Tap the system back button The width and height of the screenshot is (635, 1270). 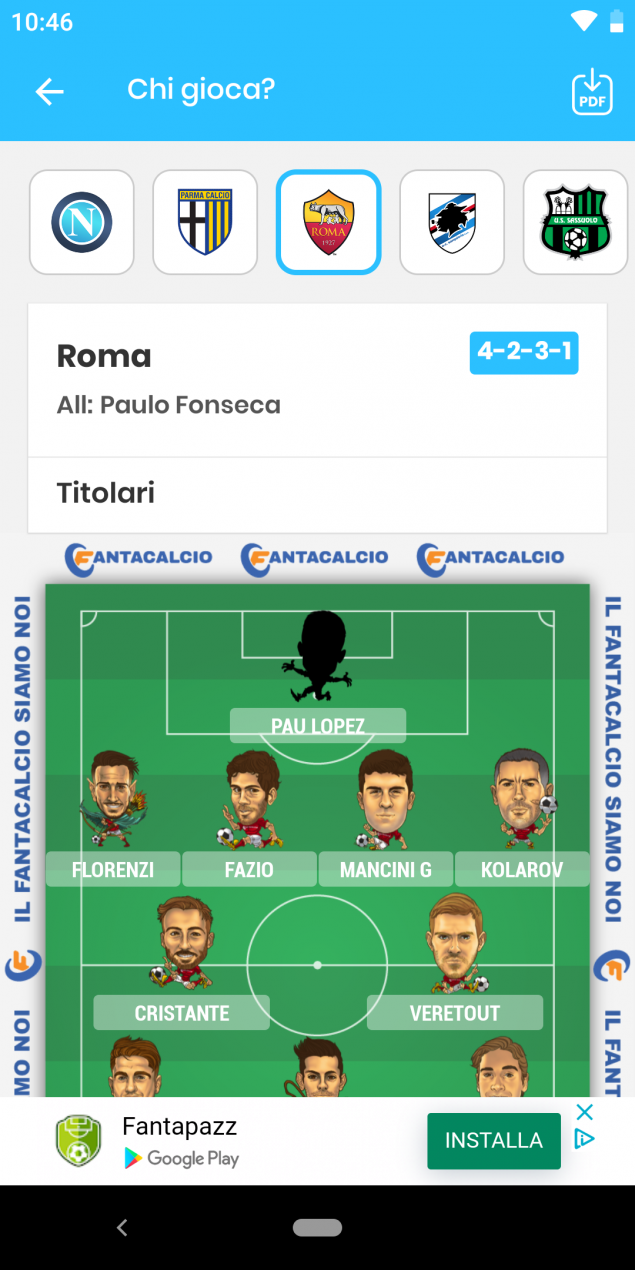click(x=122, y=1228)
